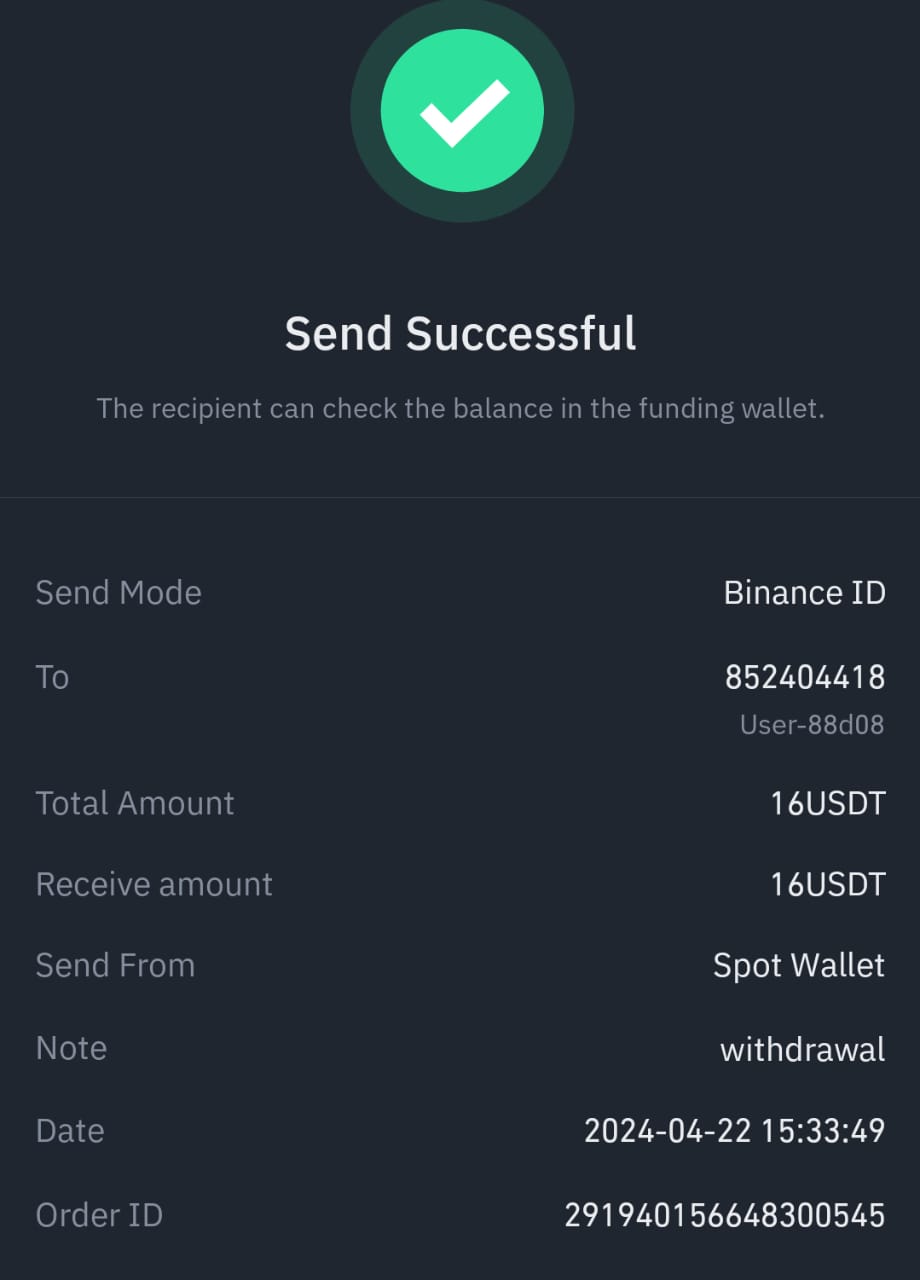Click the Send From label
Viewport: 920px width, 1280px height.
[115, 964]
